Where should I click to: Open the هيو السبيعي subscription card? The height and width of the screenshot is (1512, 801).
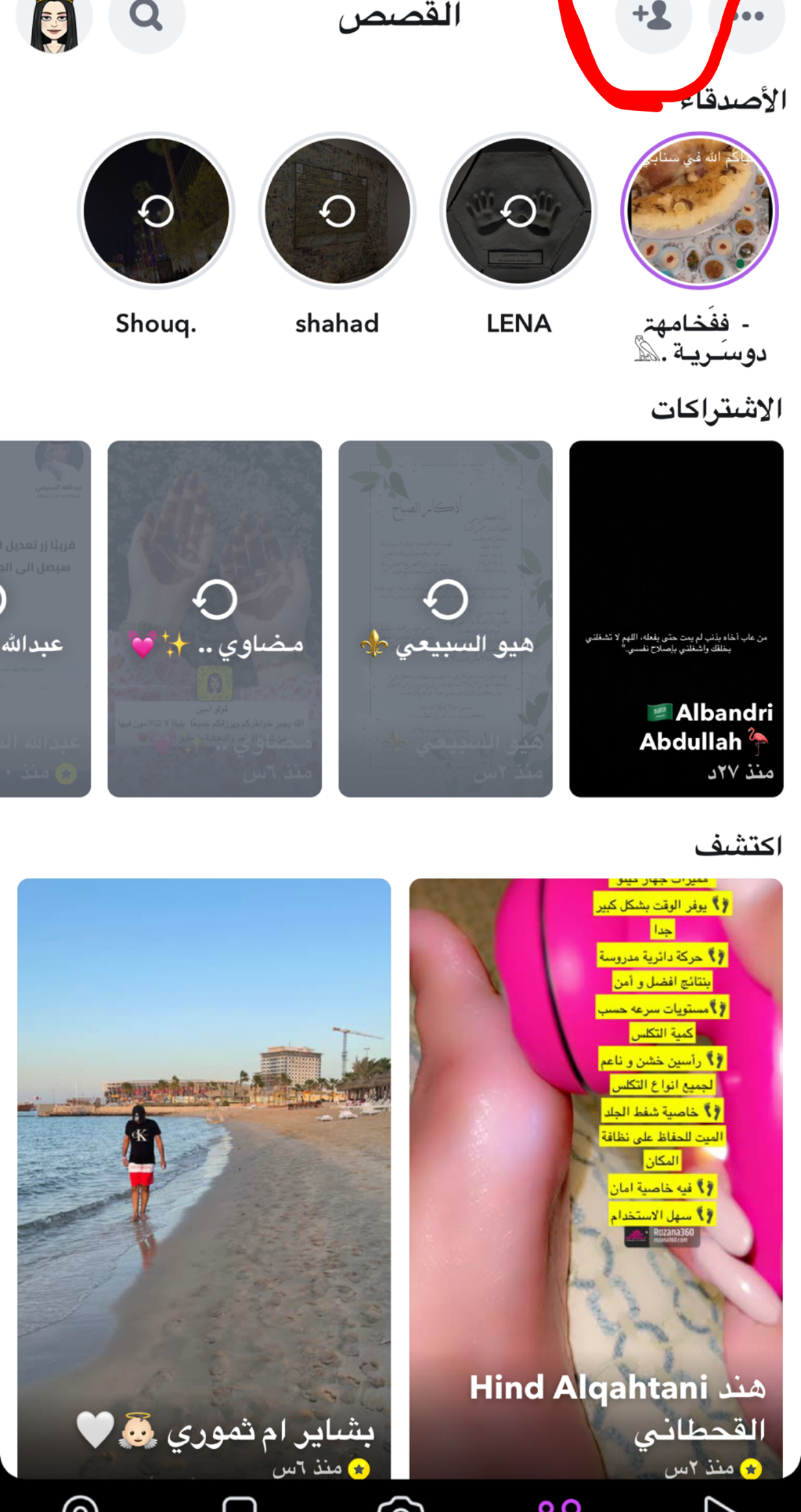(445, 618)
